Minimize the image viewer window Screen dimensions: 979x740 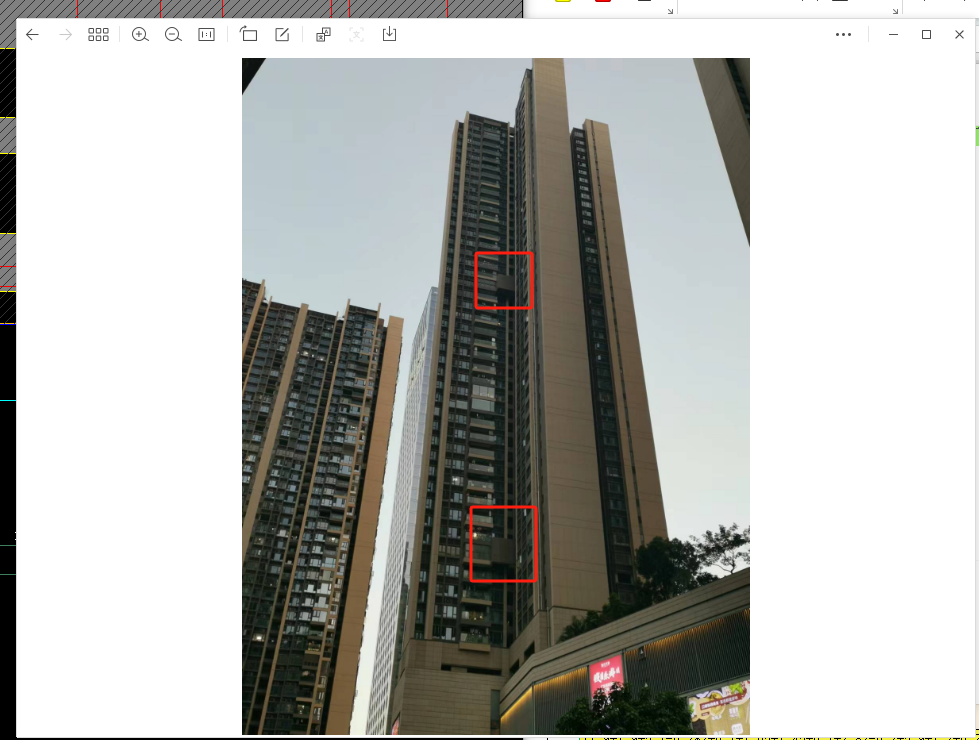[x=894, y=35]
